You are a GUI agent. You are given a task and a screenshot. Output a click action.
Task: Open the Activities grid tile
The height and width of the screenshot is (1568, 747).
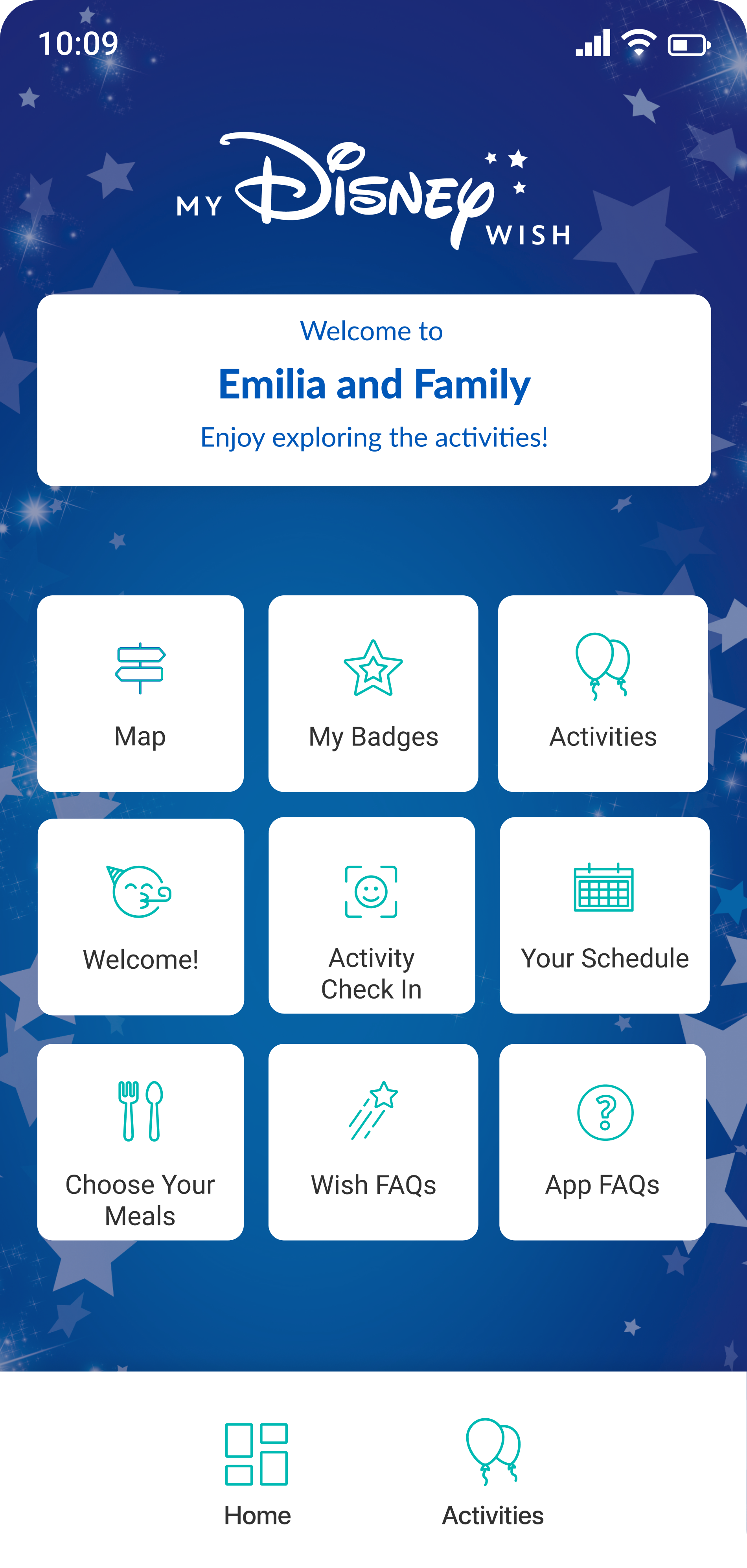pyautogui.click(x=603, y=693)
